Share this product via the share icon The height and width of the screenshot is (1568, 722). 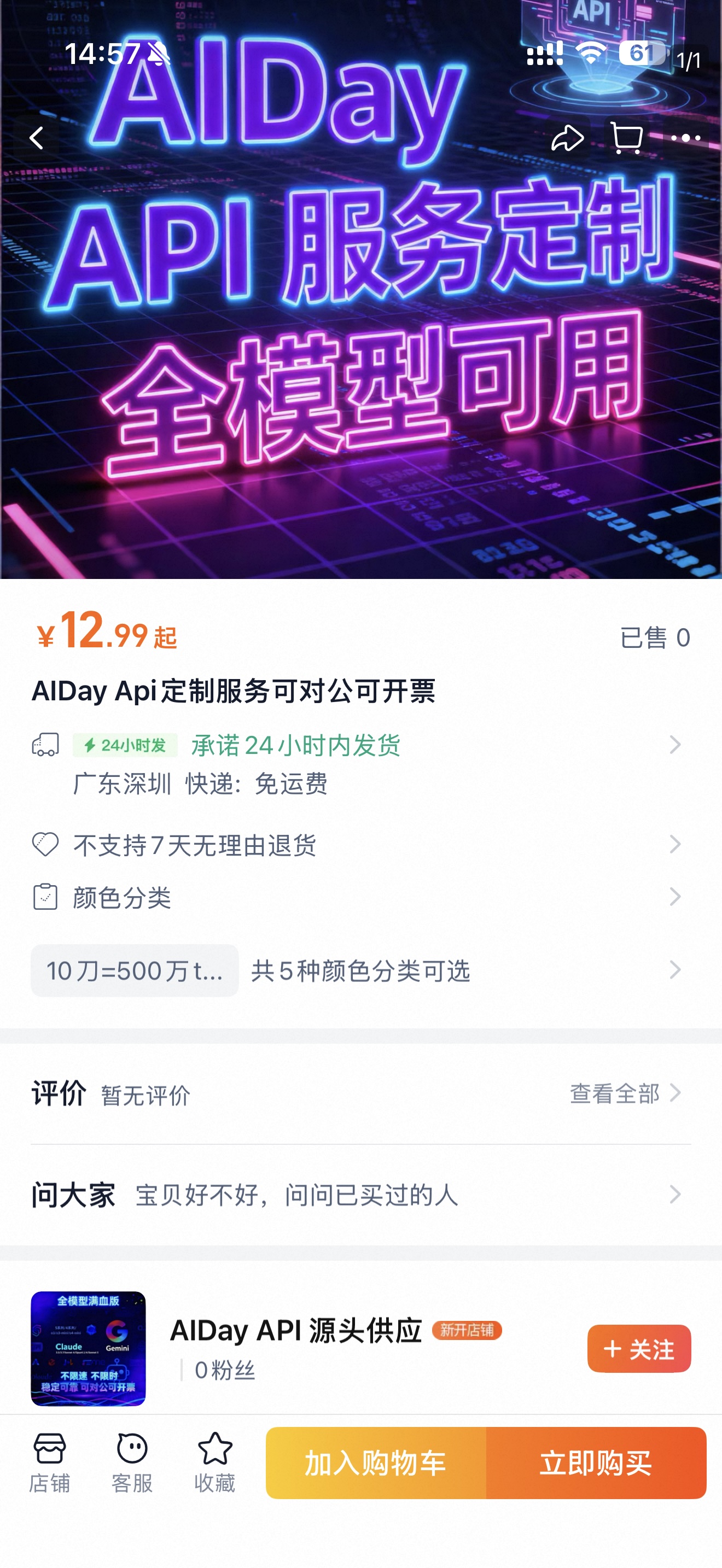click(567, 139)
